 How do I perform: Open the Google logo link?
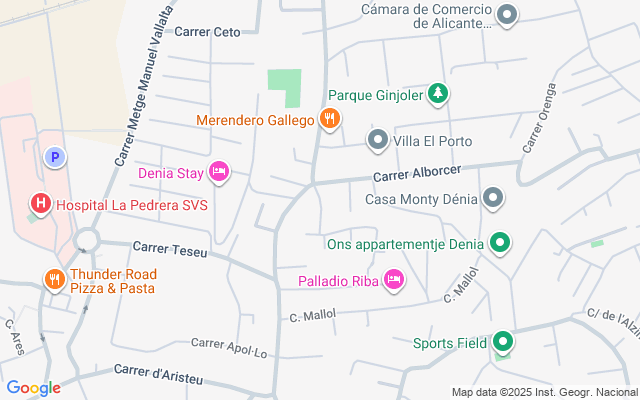(x=34, y=388)
